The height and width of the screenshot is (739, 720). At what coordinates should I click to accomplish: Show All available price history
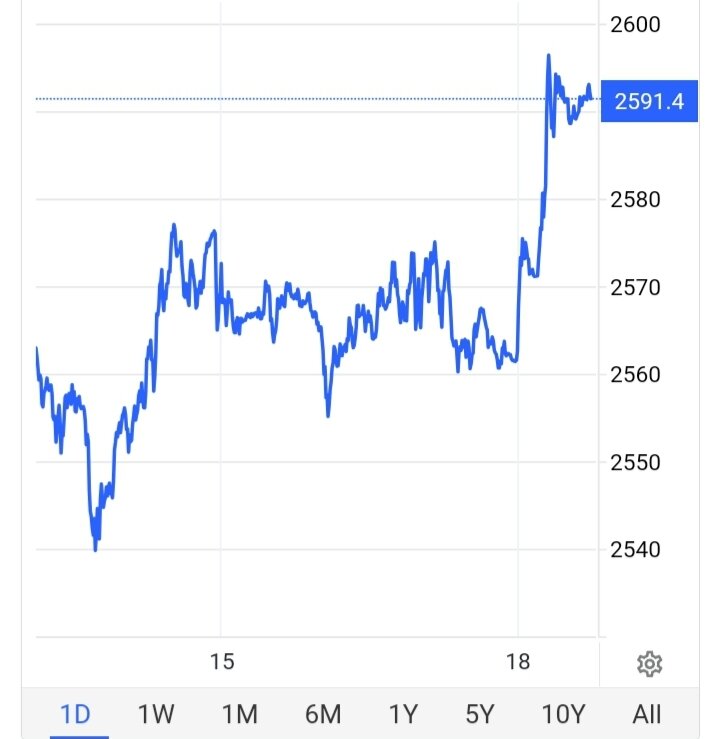click(647, 714)
